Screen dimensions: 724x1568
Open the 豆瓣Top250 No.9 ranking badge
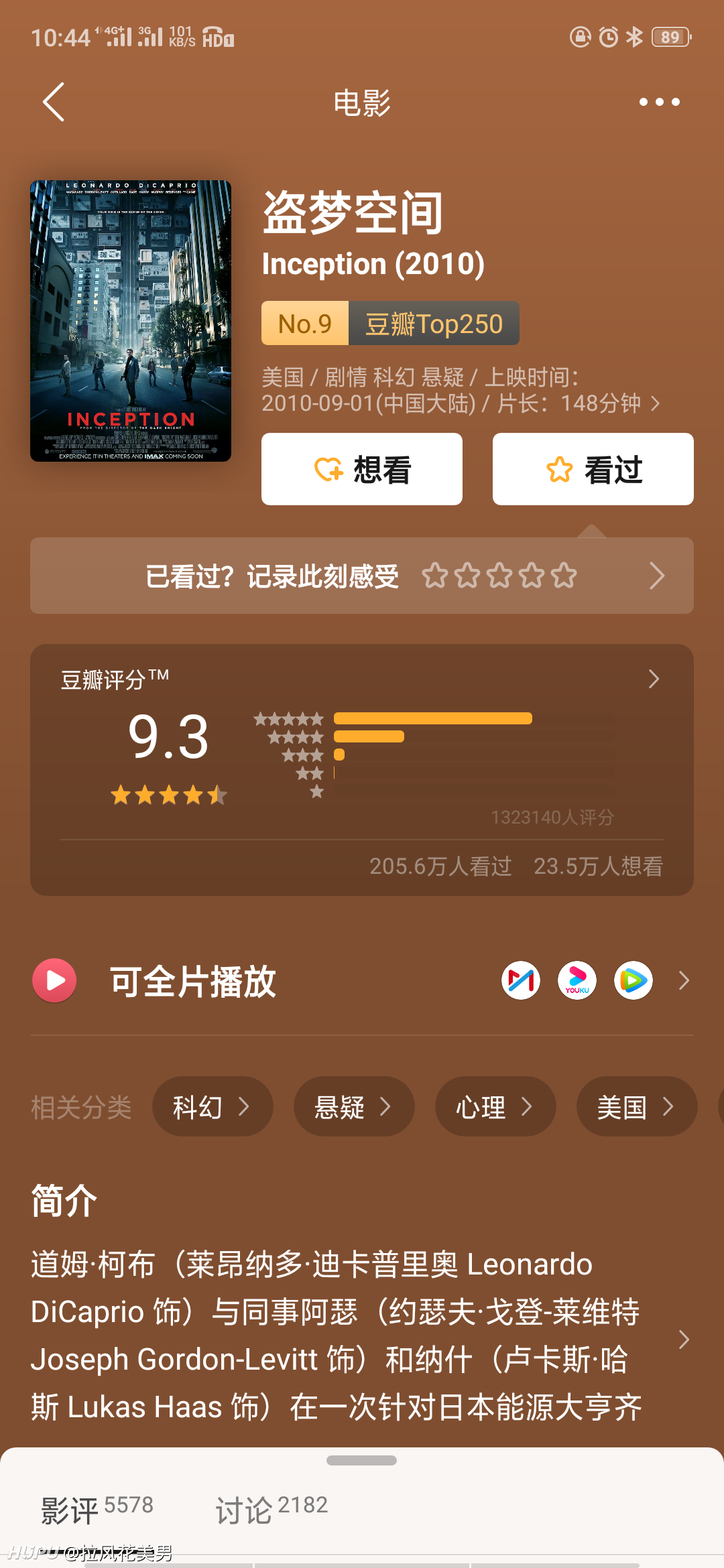390,324
